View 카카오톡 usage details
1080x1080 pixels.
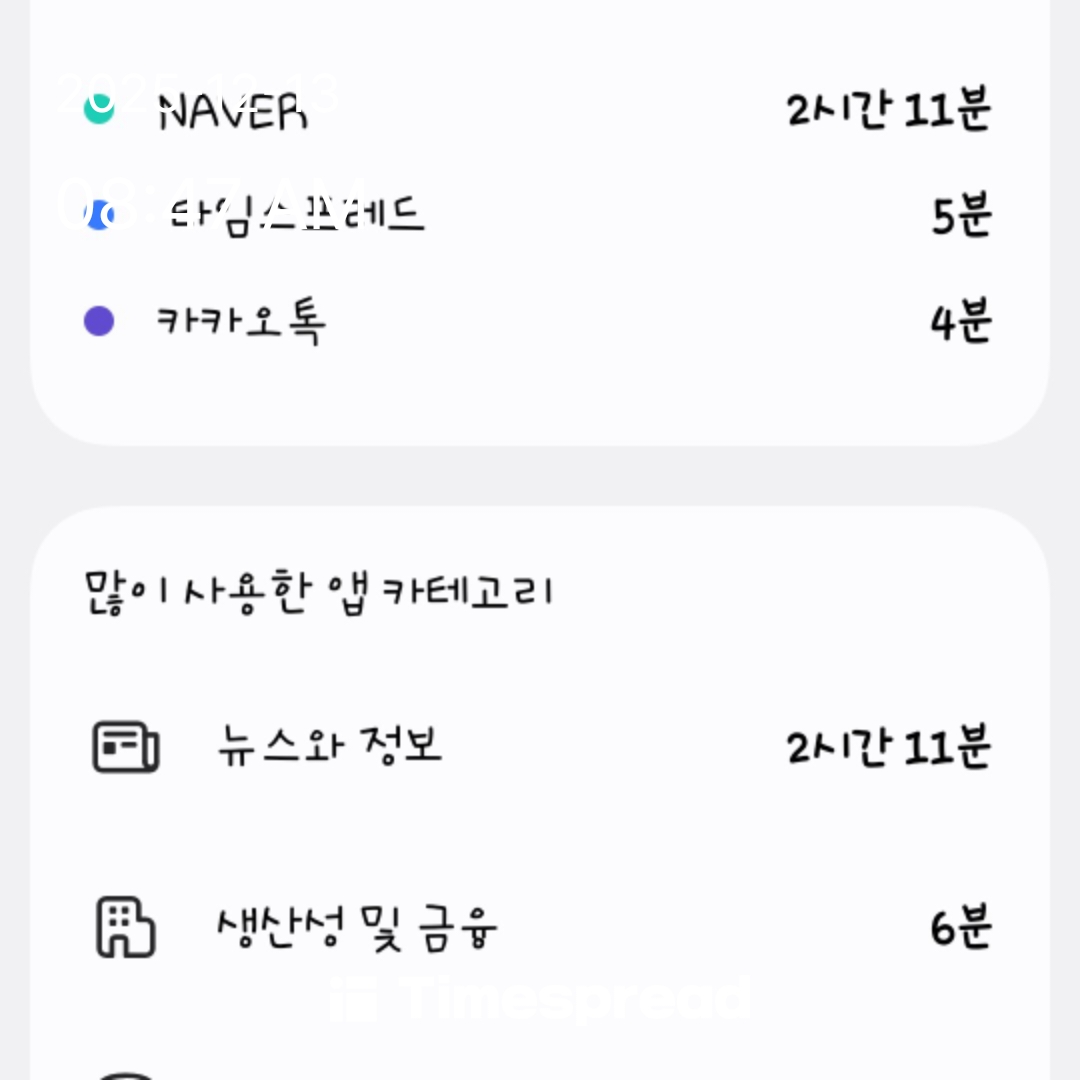[x=242, y=322]
